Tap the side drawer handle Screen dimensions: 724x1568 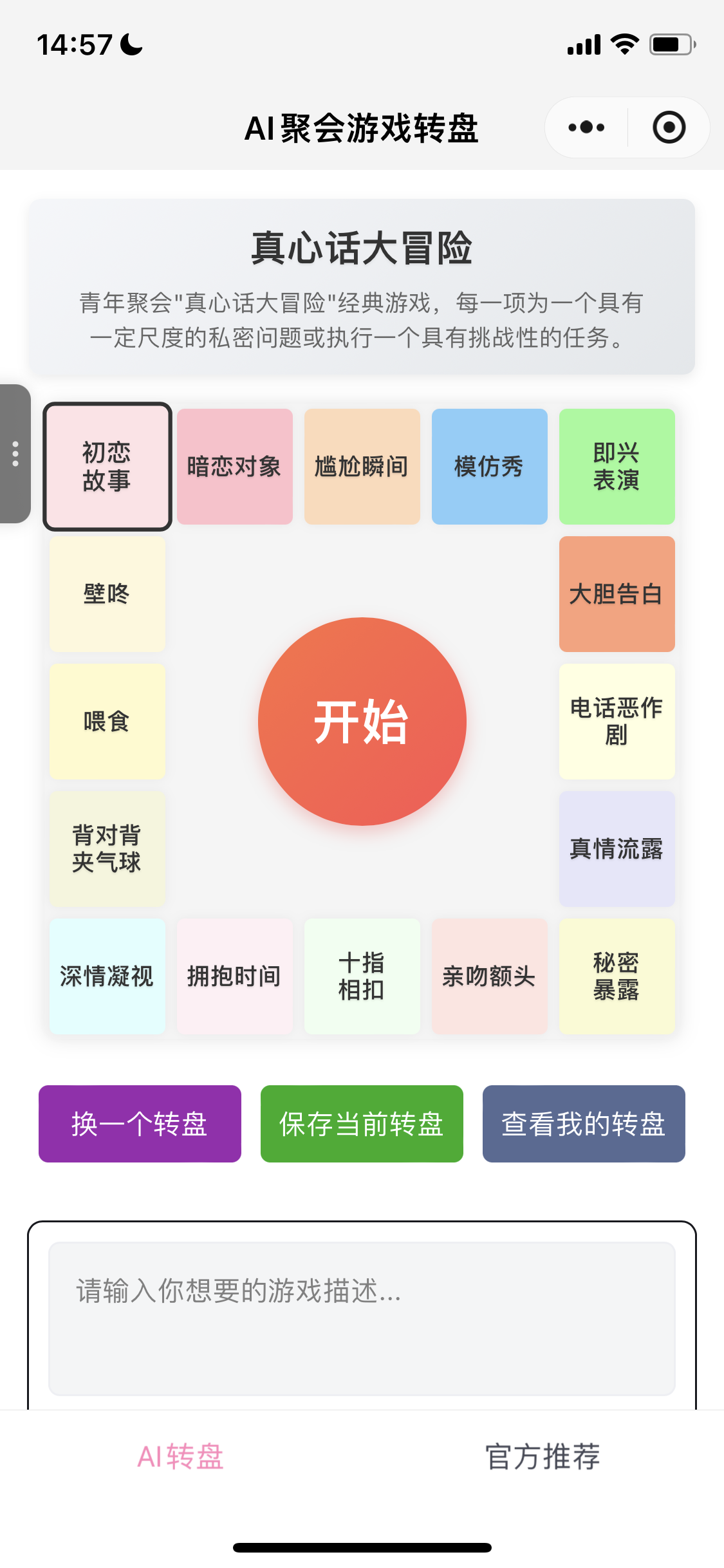(15, 454)
